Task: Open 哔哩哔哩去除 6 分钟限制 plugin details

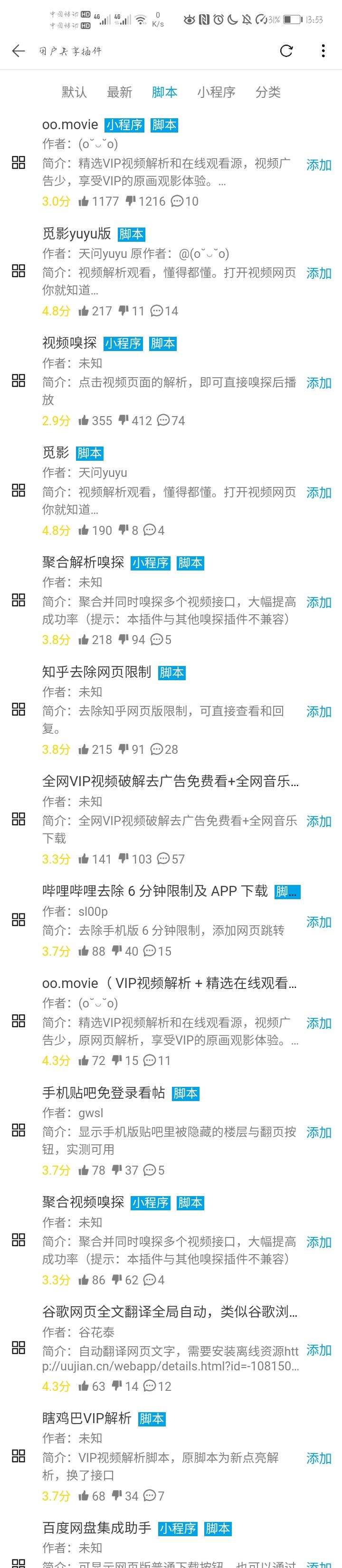Action: click(154, 891)
